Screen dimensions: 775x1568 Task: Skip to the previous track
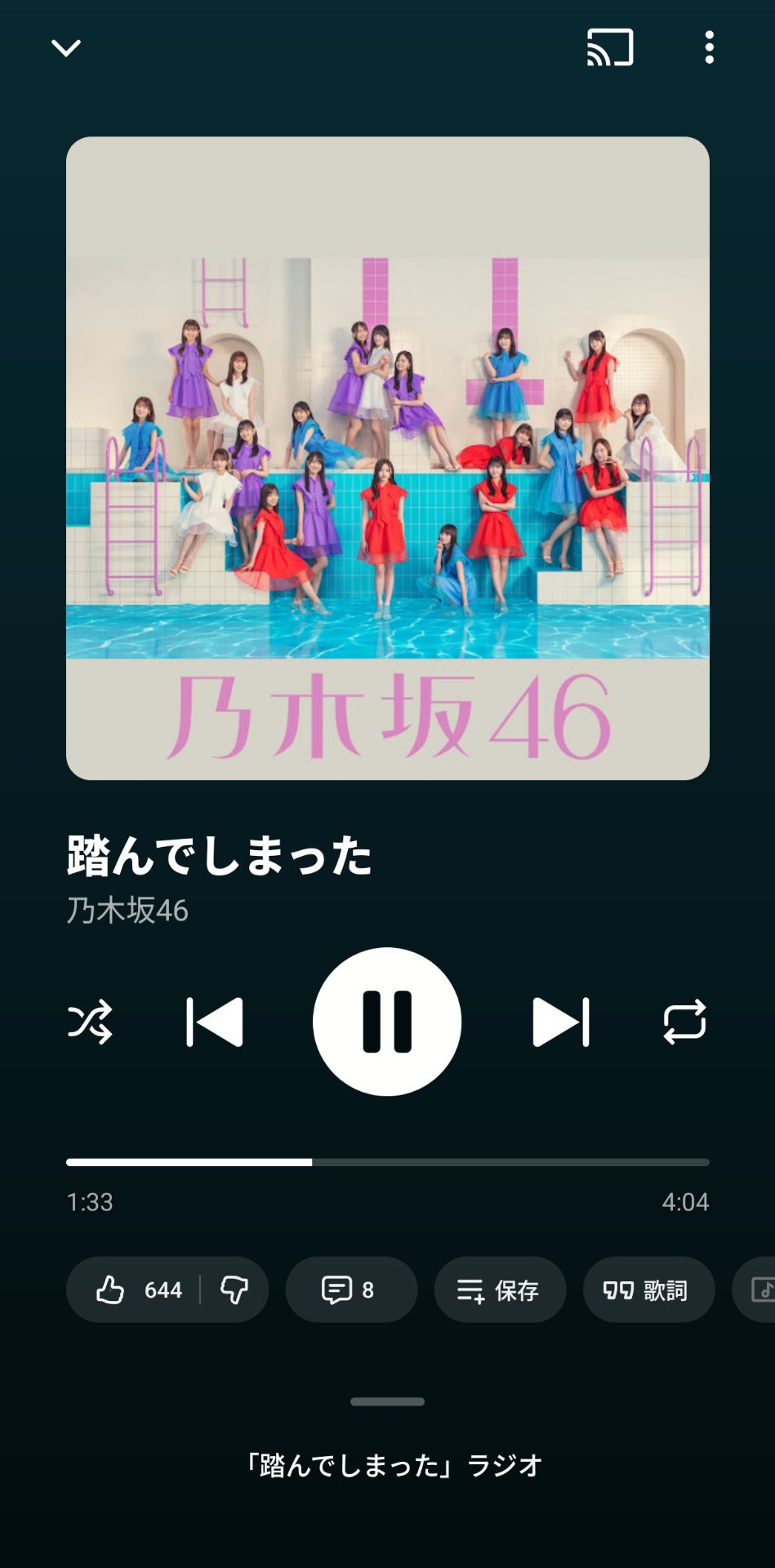tap(215, 1022)
